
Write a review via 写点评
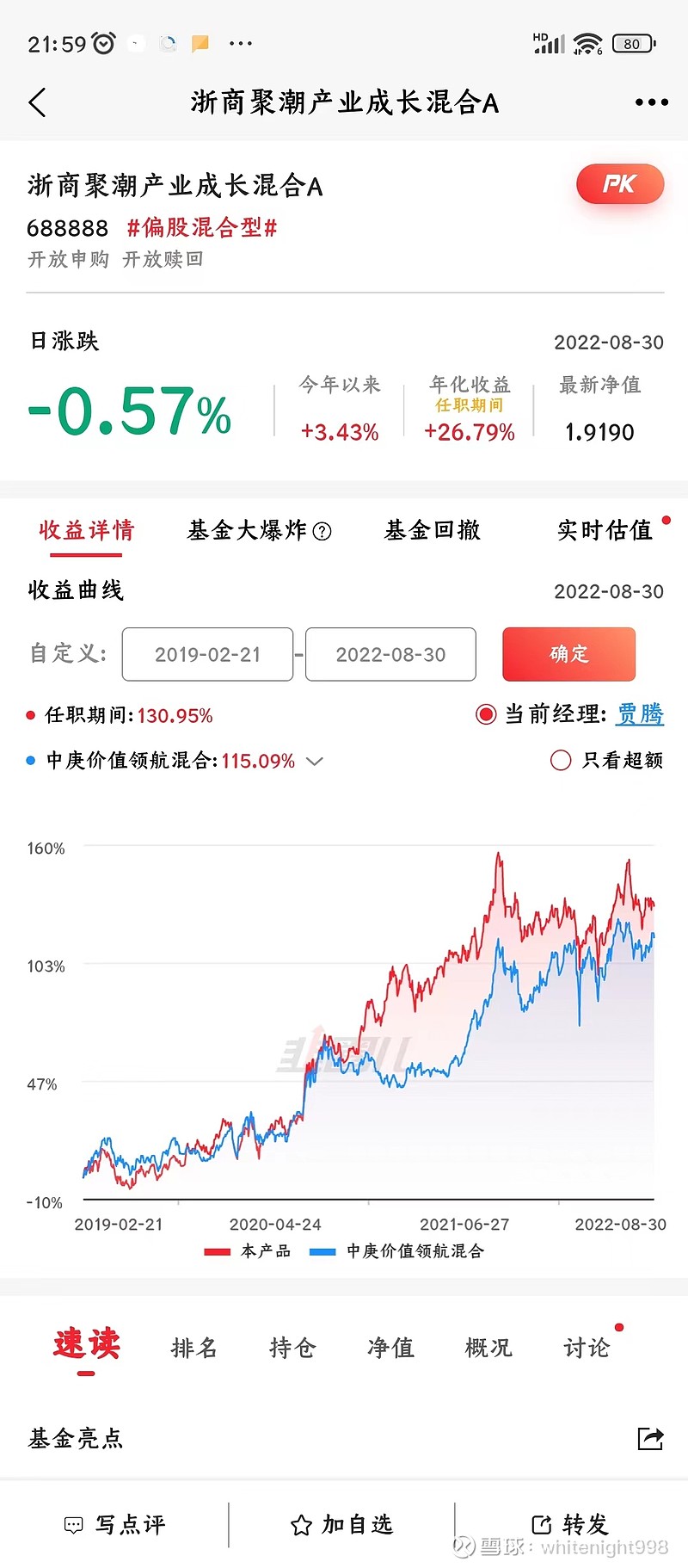coord(114,1525)
